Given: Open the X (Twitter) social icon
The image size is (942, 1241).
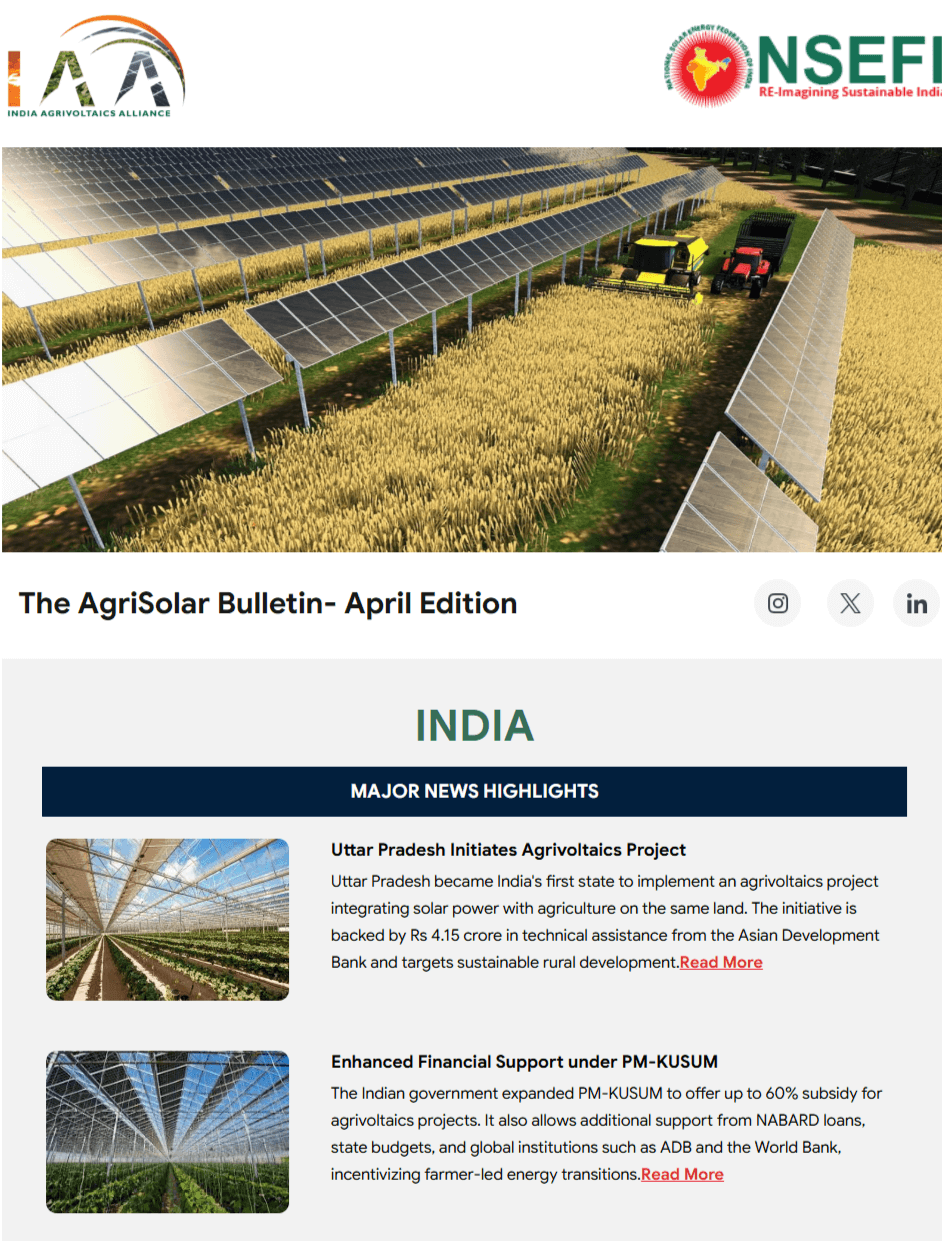Looking at the screenshot, I should click(850, 603).
